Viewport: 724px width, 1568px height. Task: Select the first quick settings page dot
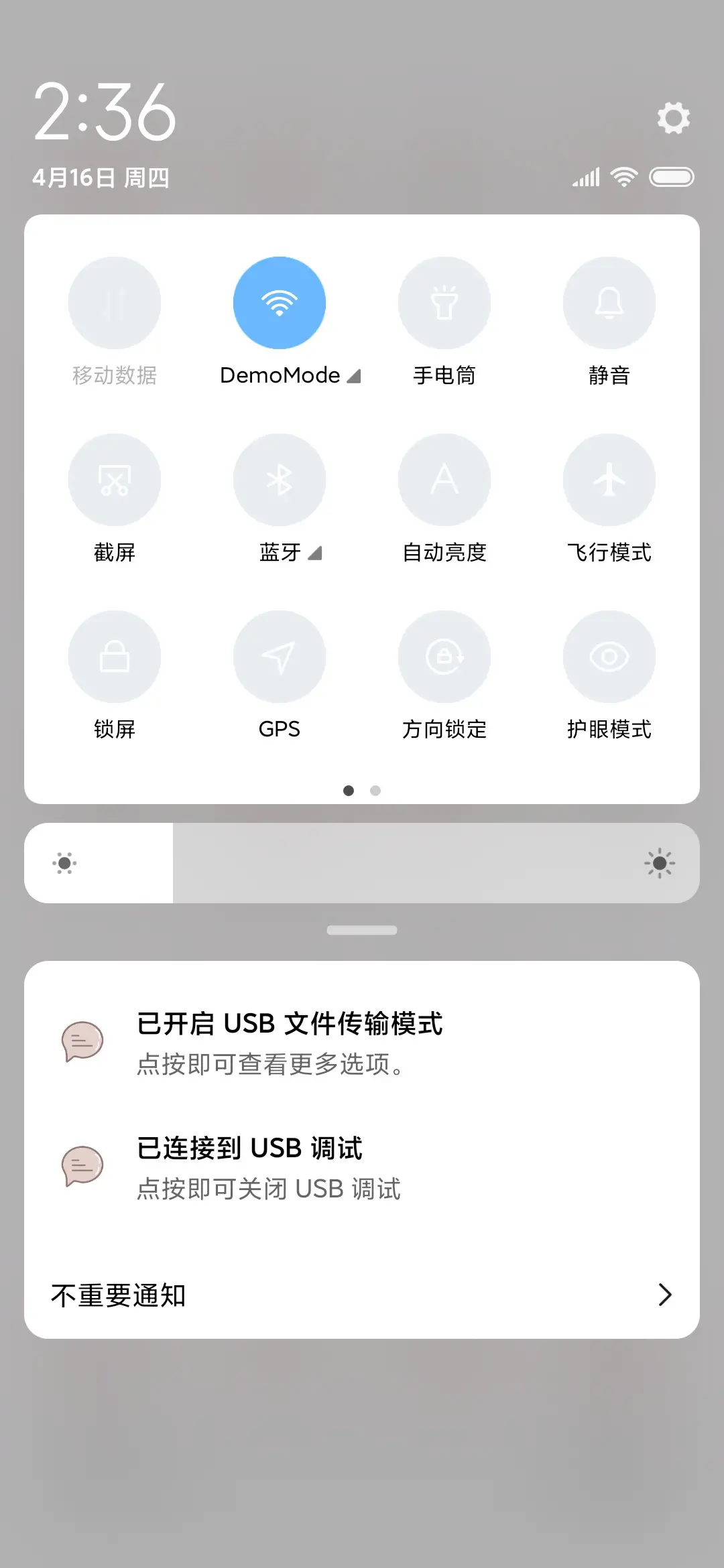(x=349, y=791)
